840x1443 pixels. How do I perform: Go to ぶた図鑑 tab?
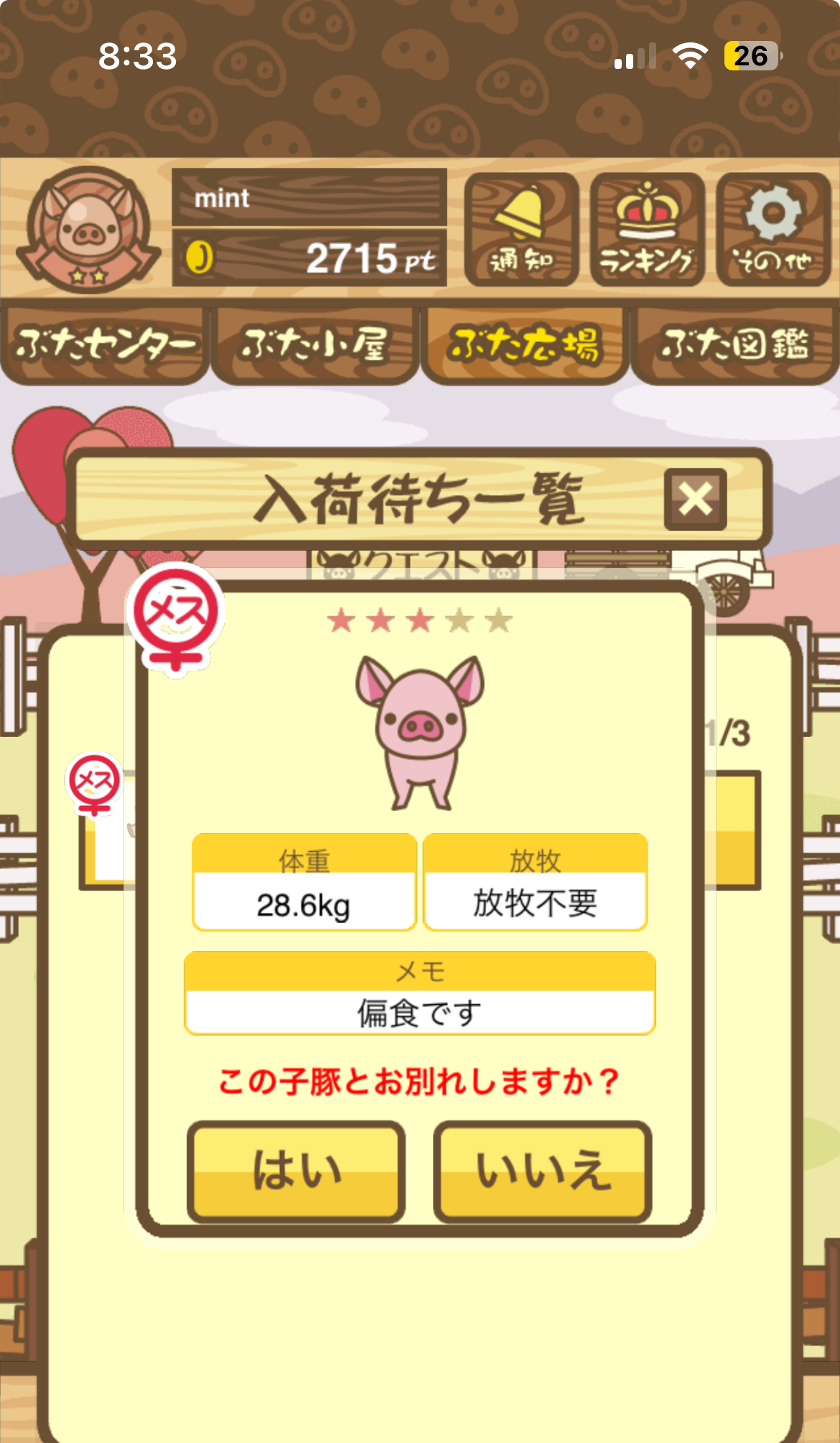[734, 345]
